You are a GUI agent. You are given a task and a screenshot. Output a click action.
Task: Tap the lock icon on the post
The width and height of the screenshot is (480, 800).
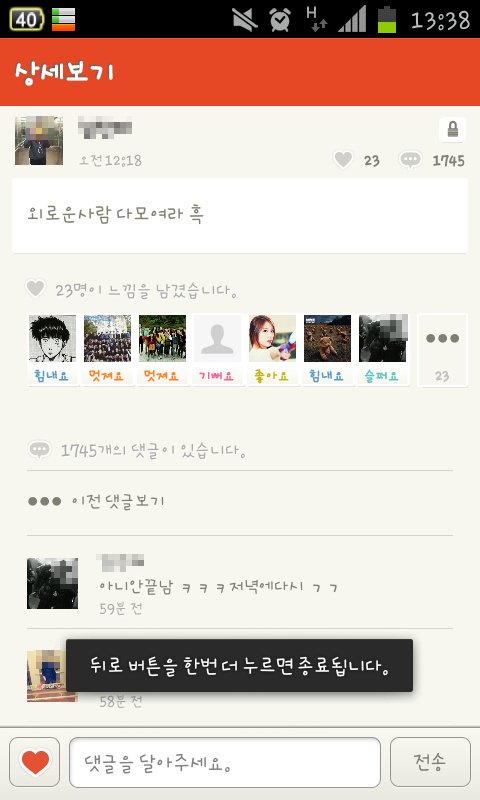pos(452,130)
